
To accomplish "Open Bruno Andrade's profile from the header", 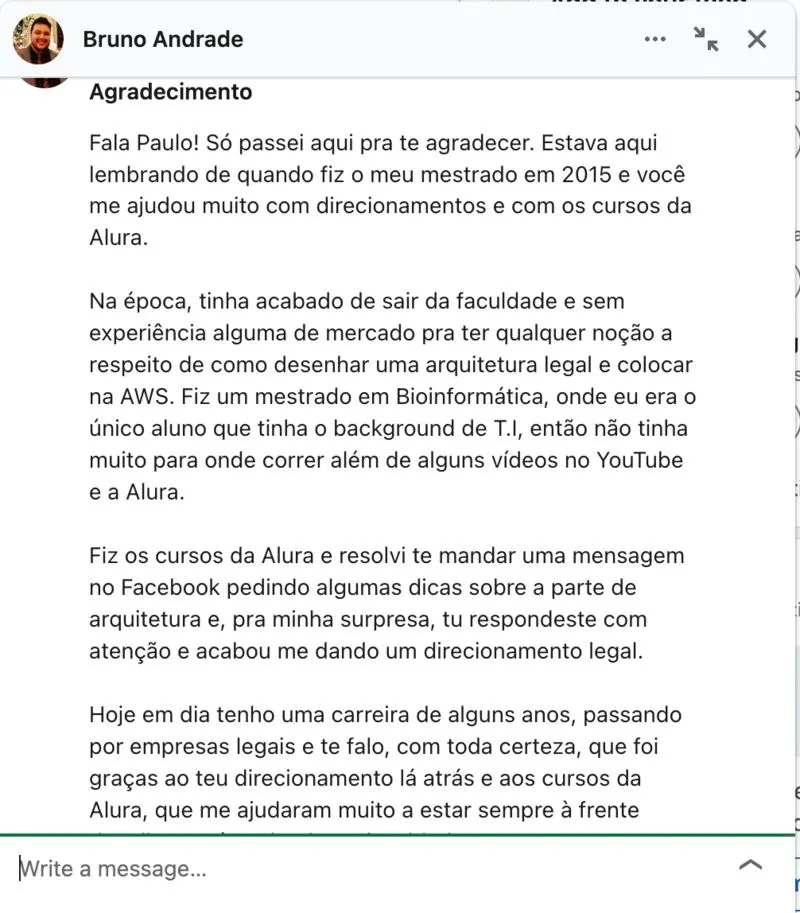I will point(163,40).
